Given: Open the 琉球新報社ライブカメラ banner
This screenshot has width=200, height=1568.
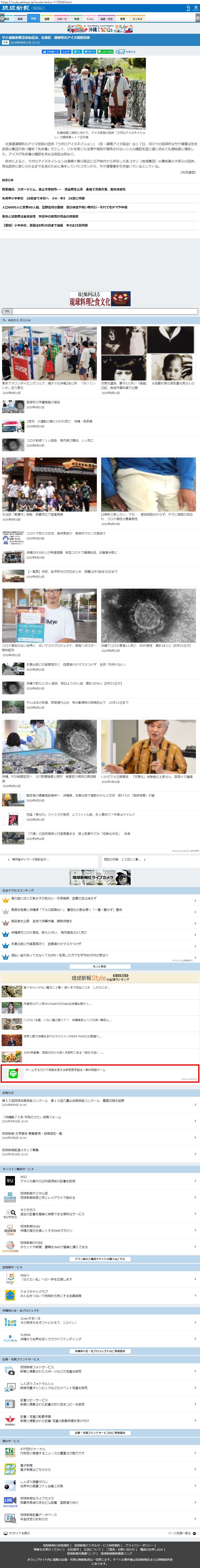Looking at the screenshot, I should pyautogui.click(x=100, y=877).
